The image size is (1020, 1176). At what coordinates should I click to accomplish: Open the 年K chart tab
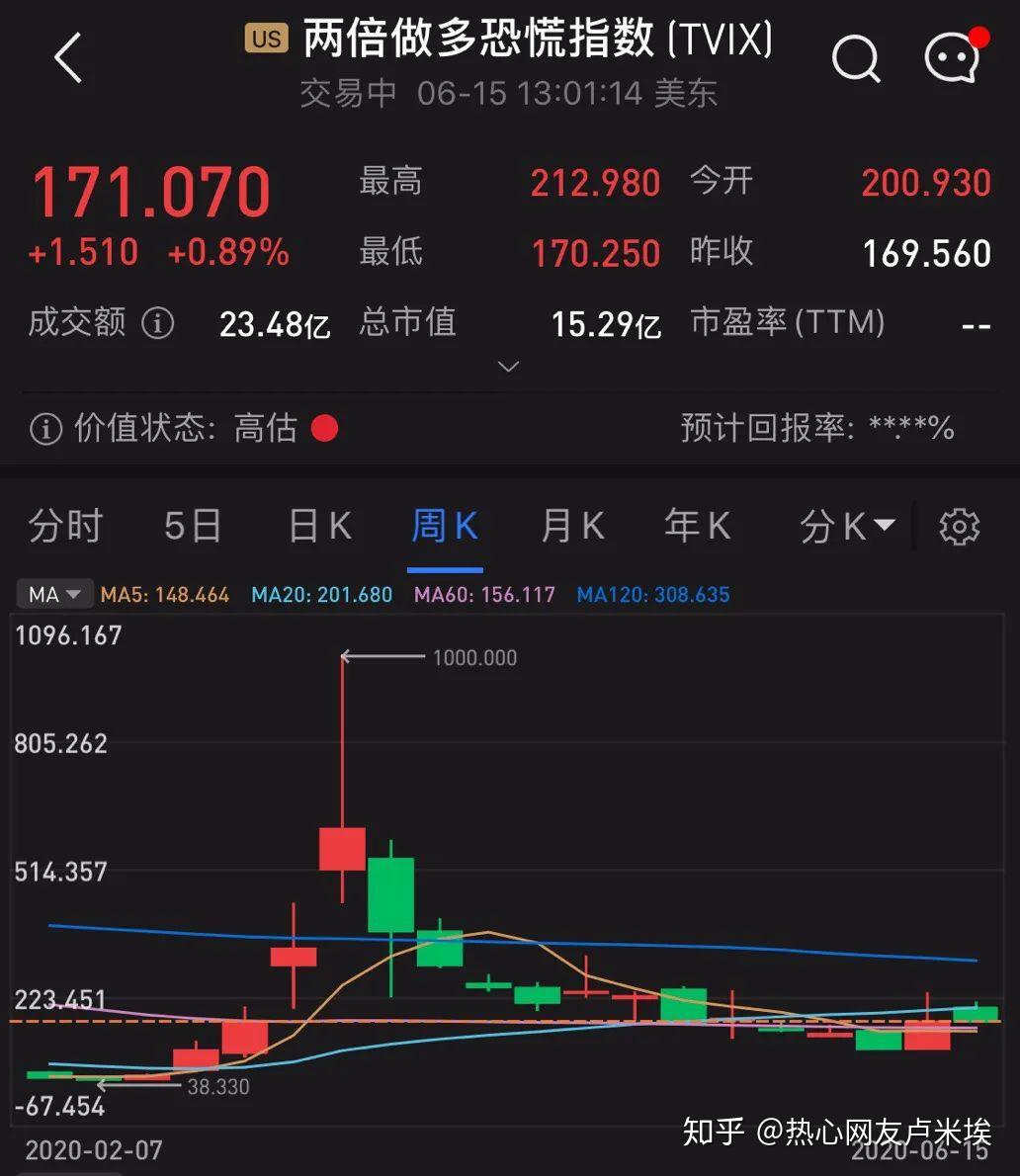pos(697,527)
